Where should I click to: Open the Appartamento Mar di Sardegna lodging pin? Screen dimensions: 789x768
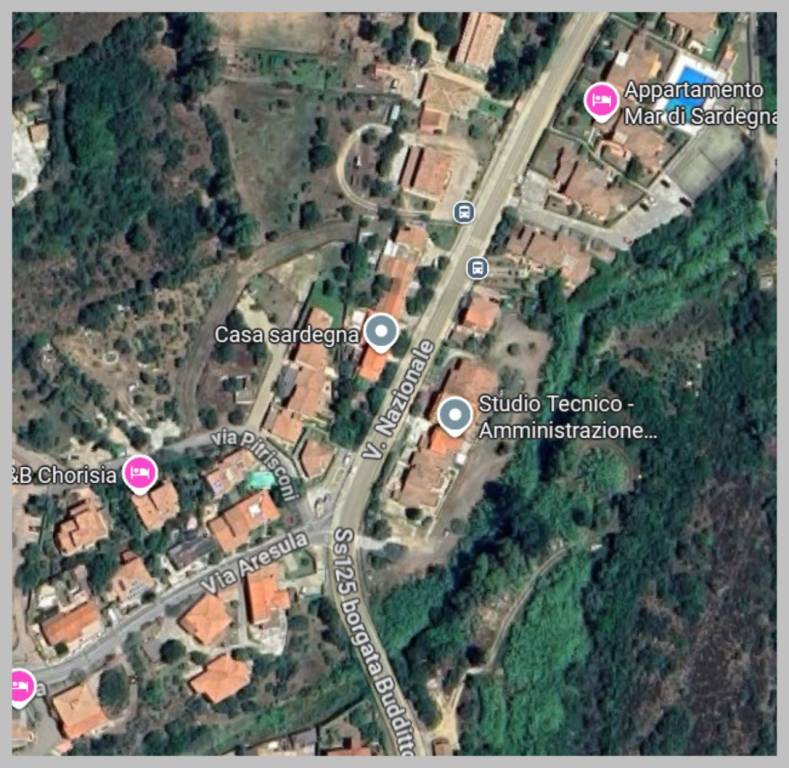tap(601, 100)
